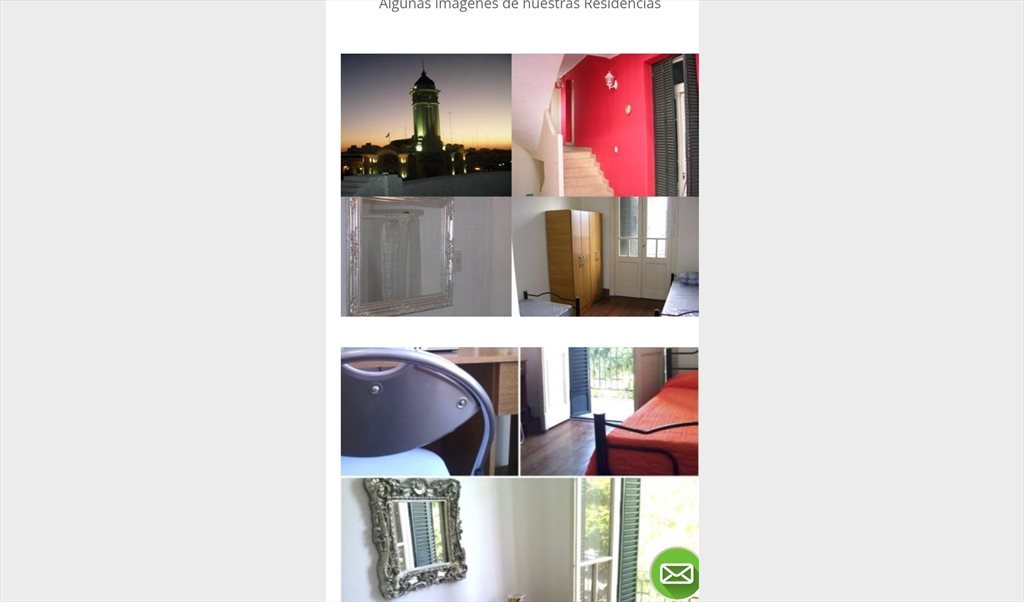The image size is (1024, 602).
Task: Open the gray chair close-up photo
Action: click(x=429, y=411)
